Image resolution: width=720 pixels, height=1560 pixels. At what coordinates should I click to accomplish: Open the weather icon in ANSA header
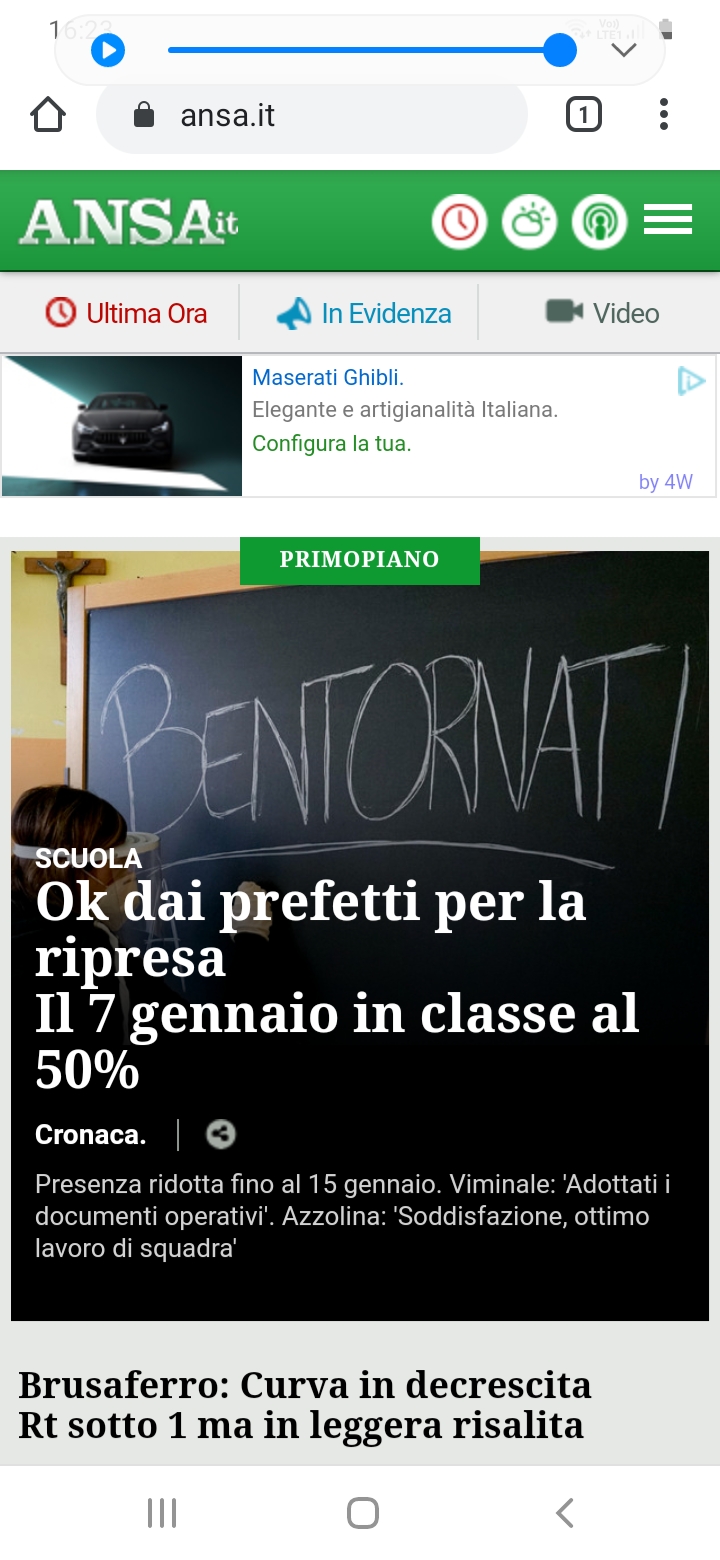click(x=529, y=221)
